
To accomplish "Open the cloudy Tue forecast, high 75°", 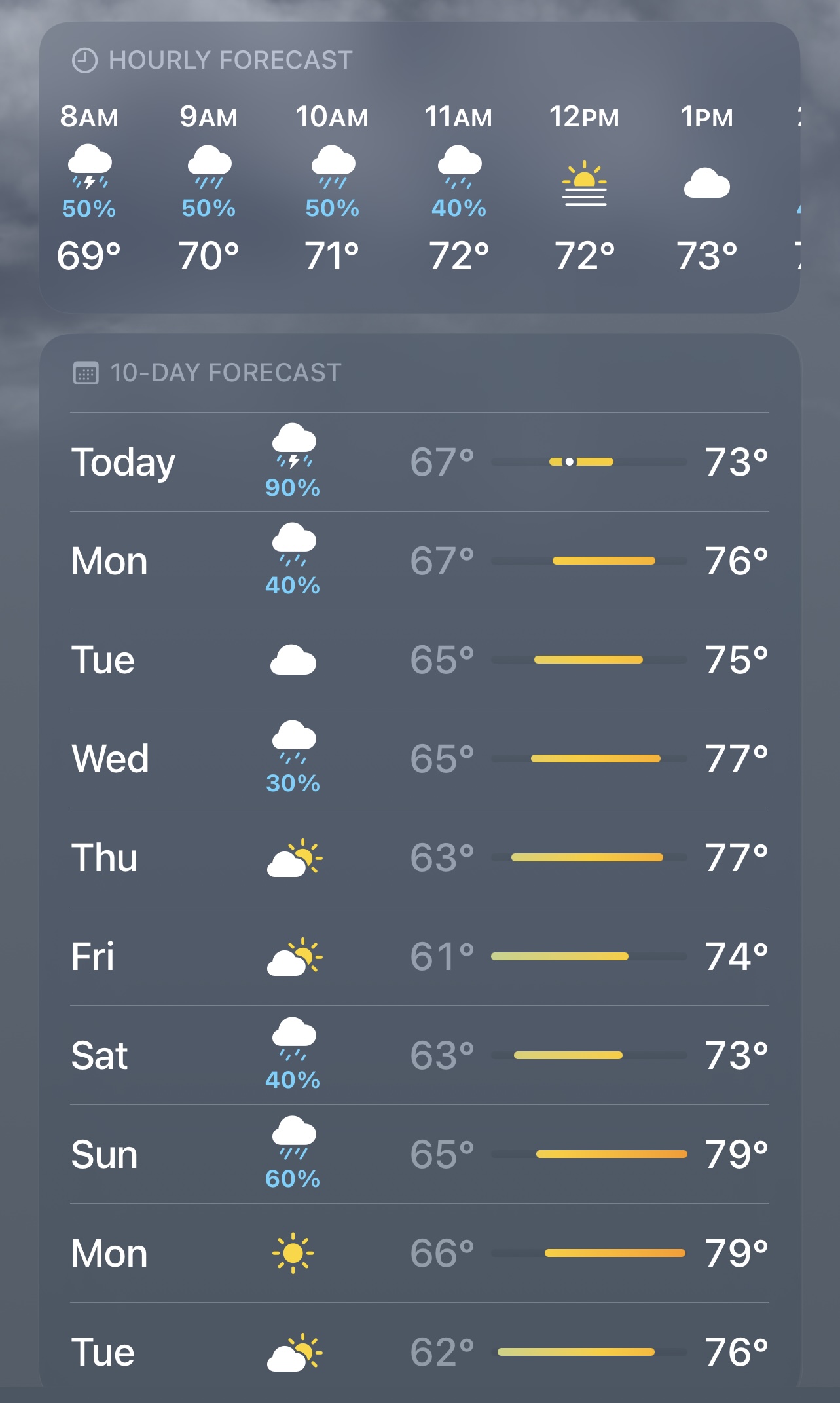I will pyautogui.click(x=419, y=660).
